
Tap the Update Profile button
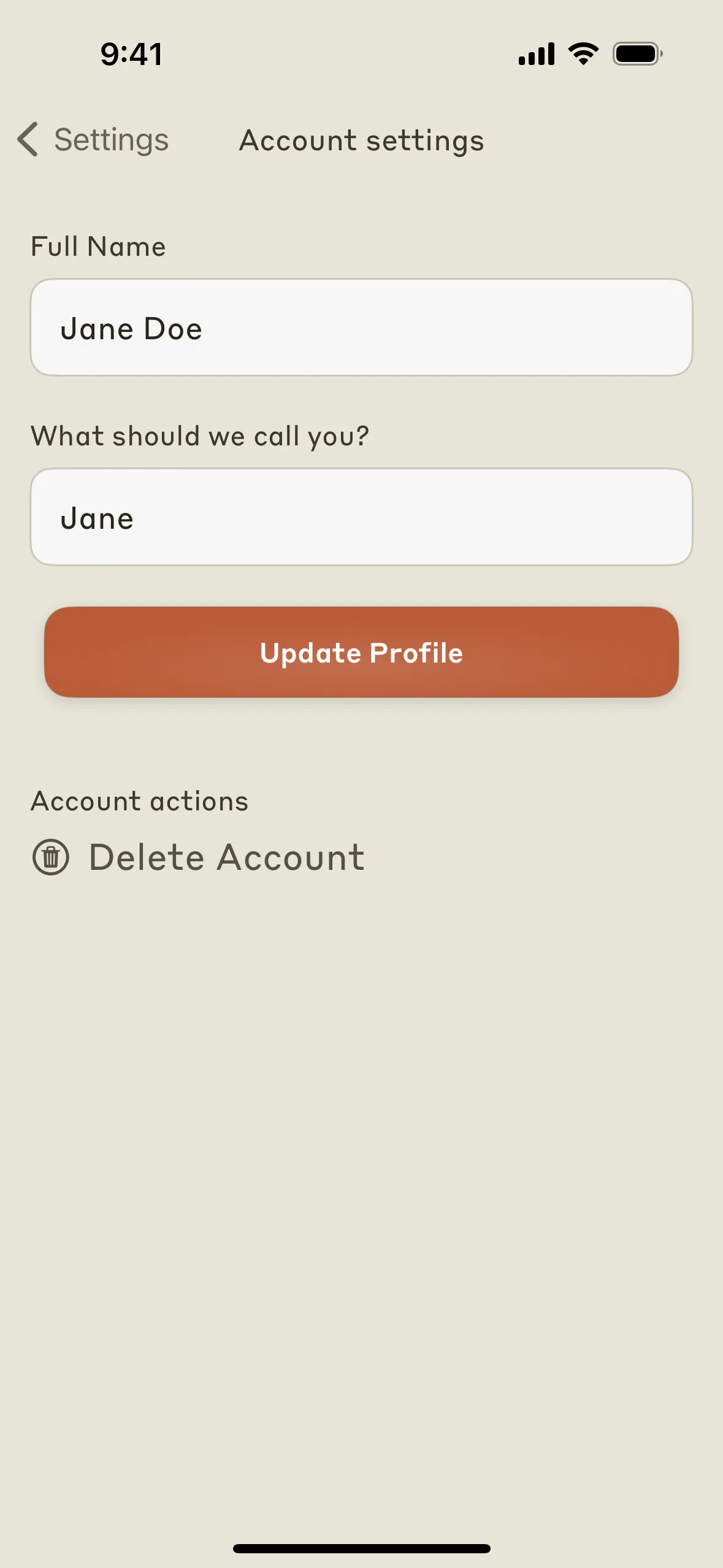[x=361, y=652]
